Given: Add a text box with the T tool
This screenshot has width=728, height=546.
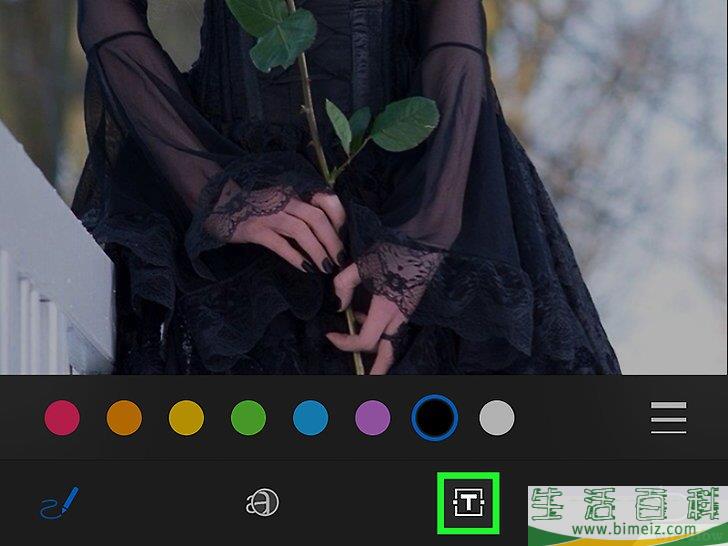Looking at the screenshot, I should (x=468, y=503).
